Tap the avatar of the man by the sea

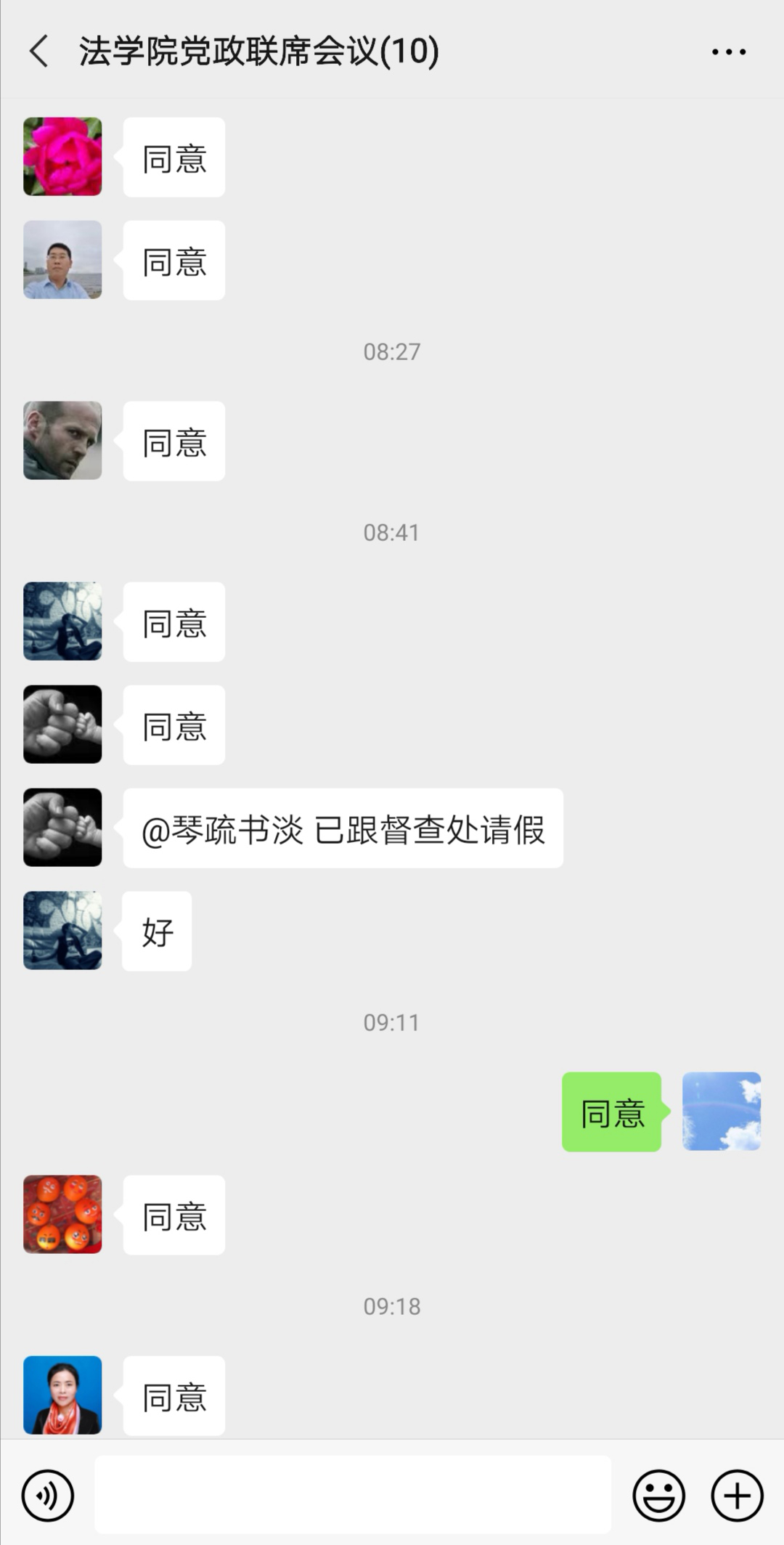coord(62,260)
